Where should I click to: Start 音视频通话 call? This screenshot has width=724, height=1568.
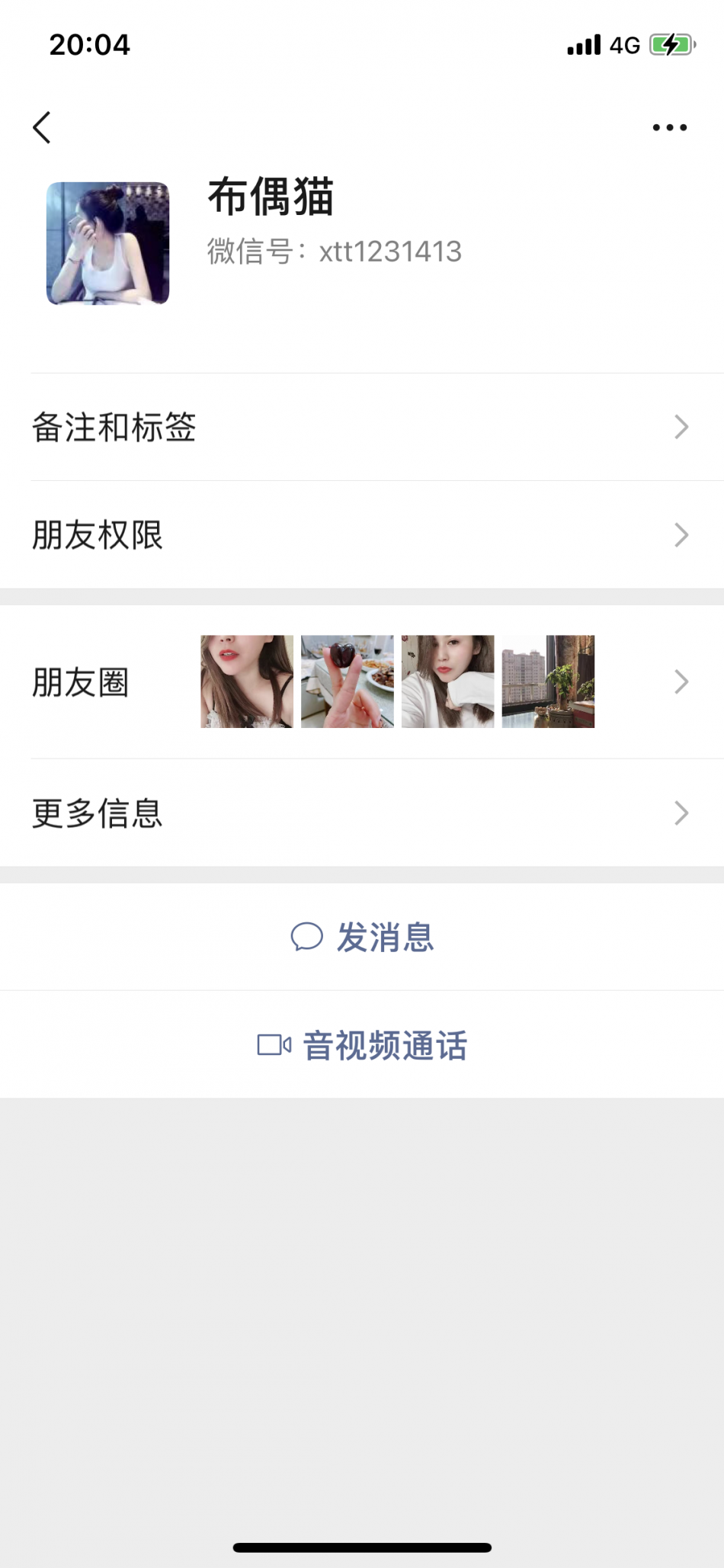(362, 1045)
